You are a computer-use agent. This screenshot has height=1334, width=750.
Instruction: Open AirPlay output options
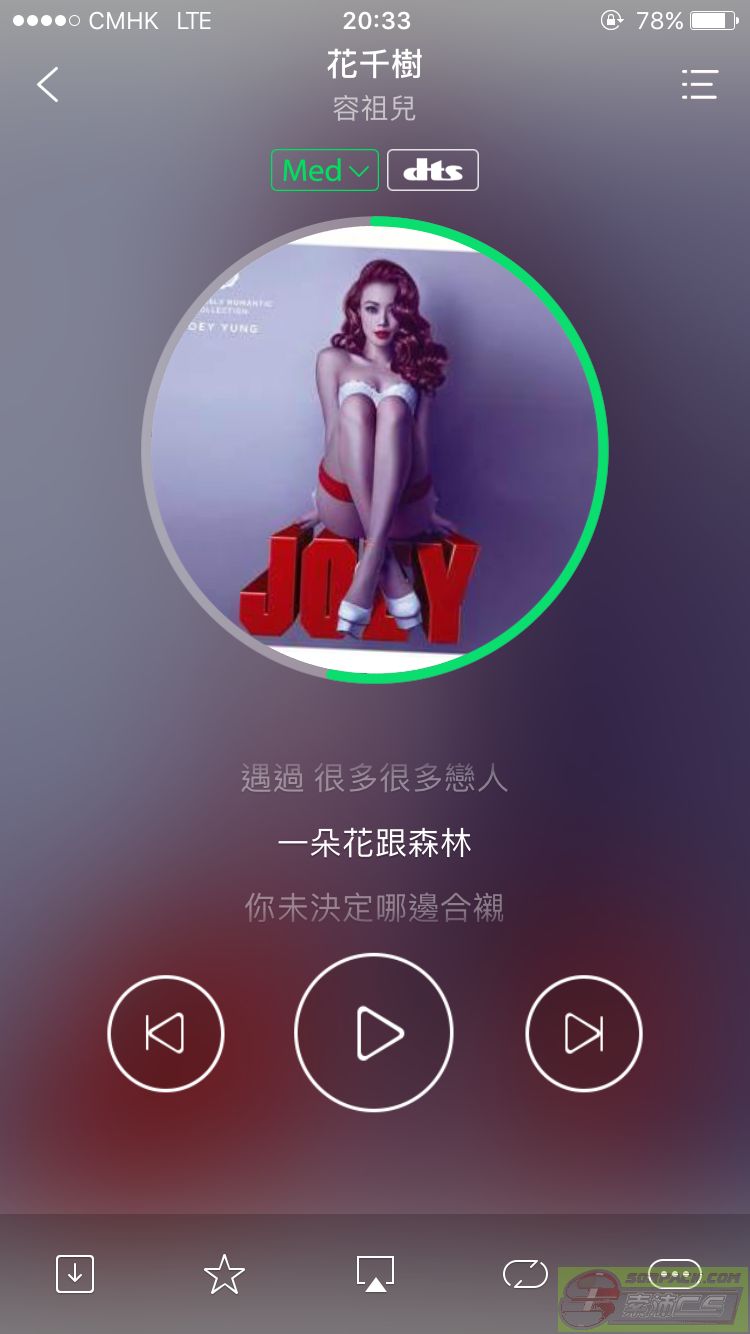pyautogui.click(x=375, y=1273)
